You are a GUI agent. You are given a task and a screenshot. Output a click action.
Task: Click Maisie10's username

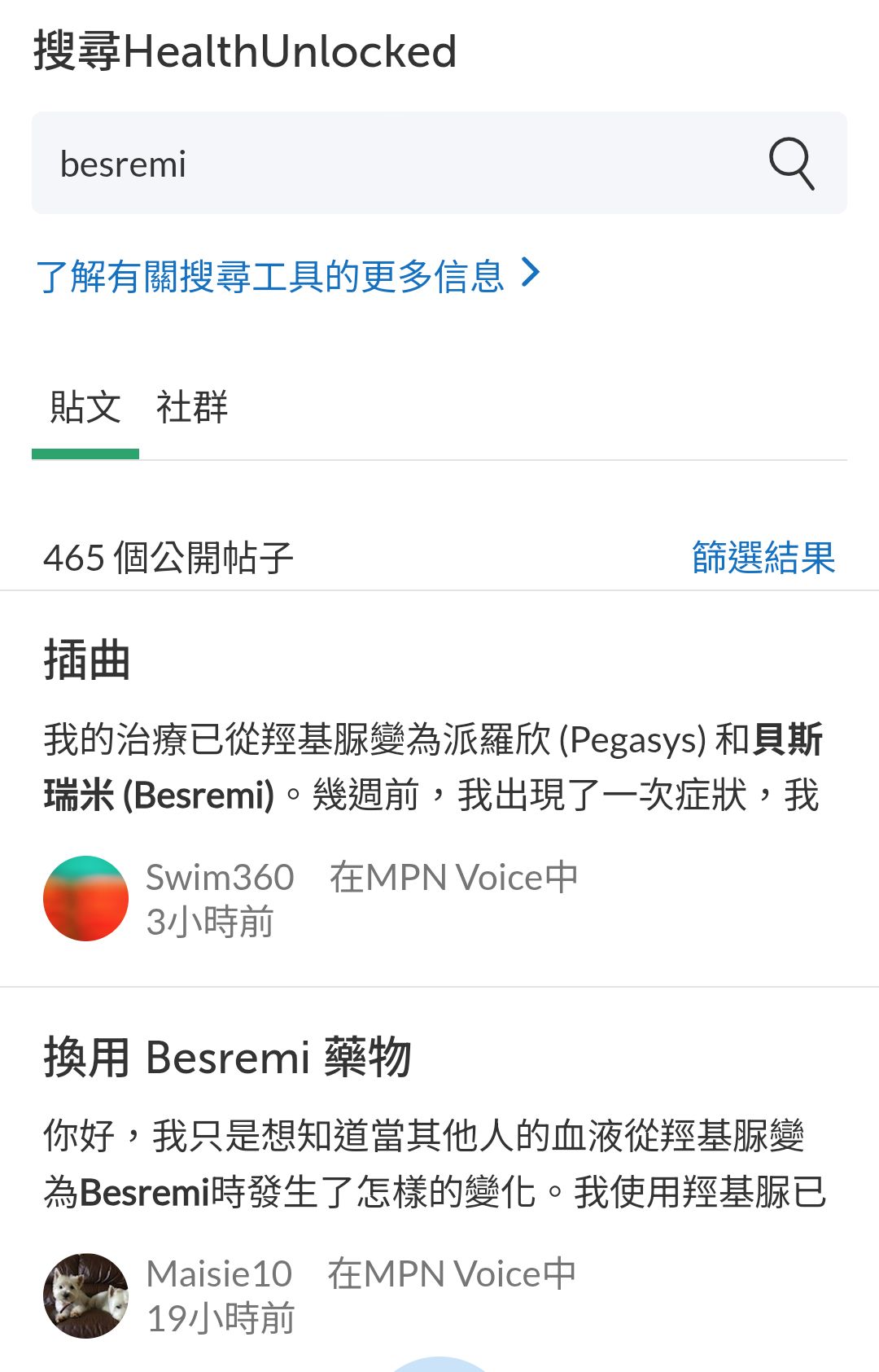[x=218, y=1273]
